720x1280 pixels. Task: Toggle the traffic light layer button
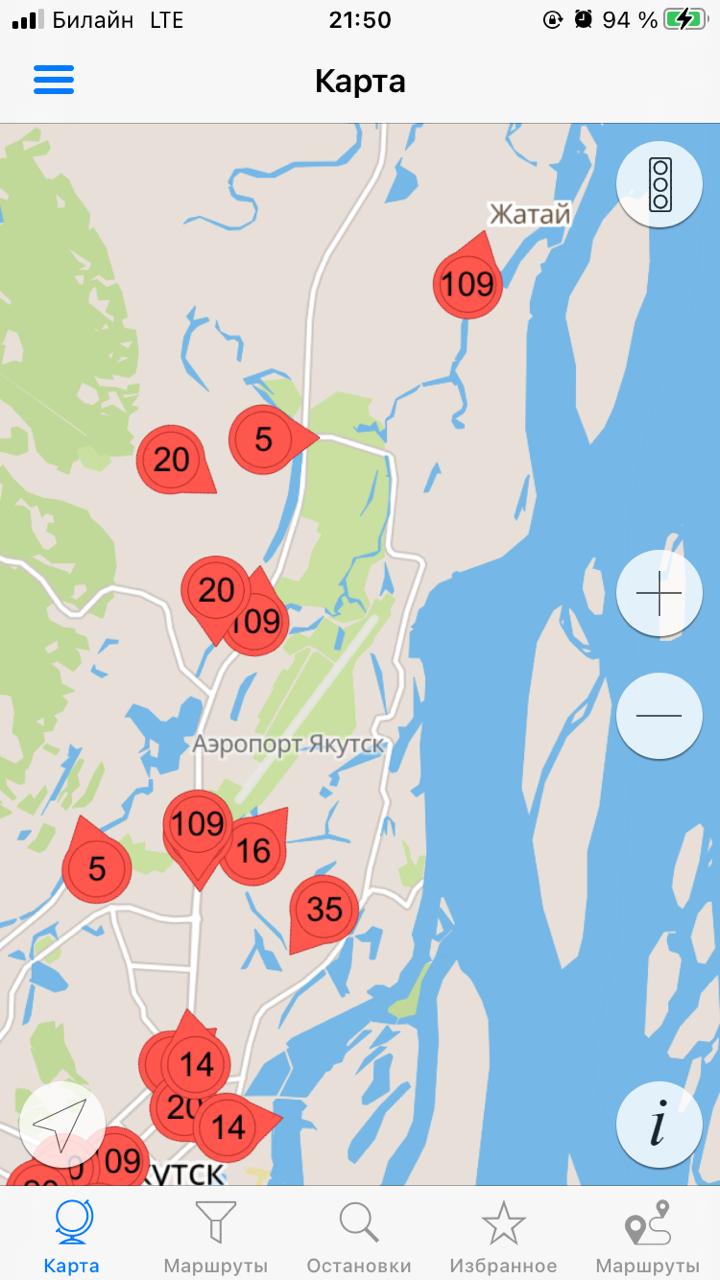click(x=659, y=184)
